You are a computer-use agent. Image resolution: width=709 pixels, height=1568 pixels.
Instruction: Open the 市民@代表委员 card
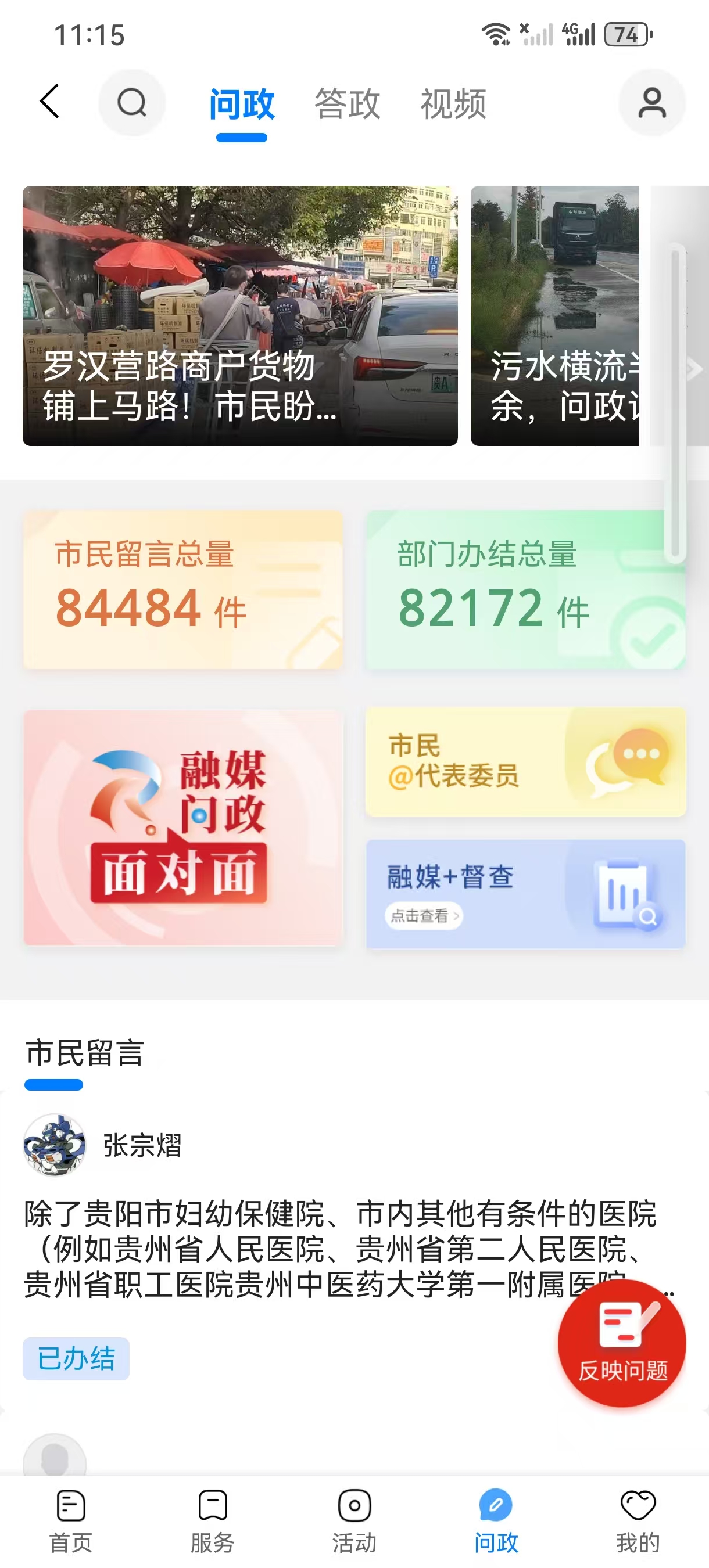click(527, 764)
